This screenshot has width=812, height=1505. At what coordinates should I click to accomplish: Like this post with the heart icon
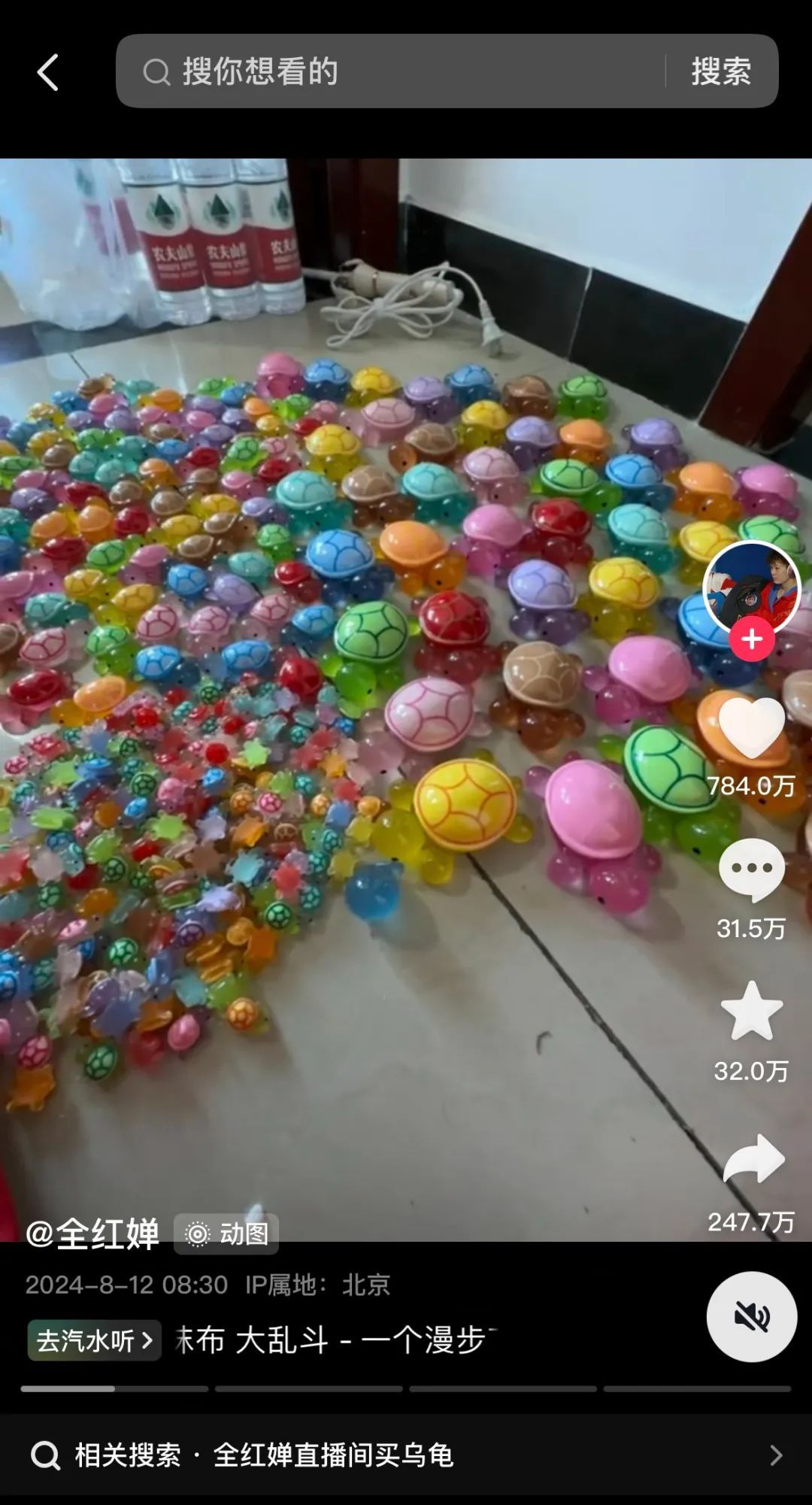751,727
